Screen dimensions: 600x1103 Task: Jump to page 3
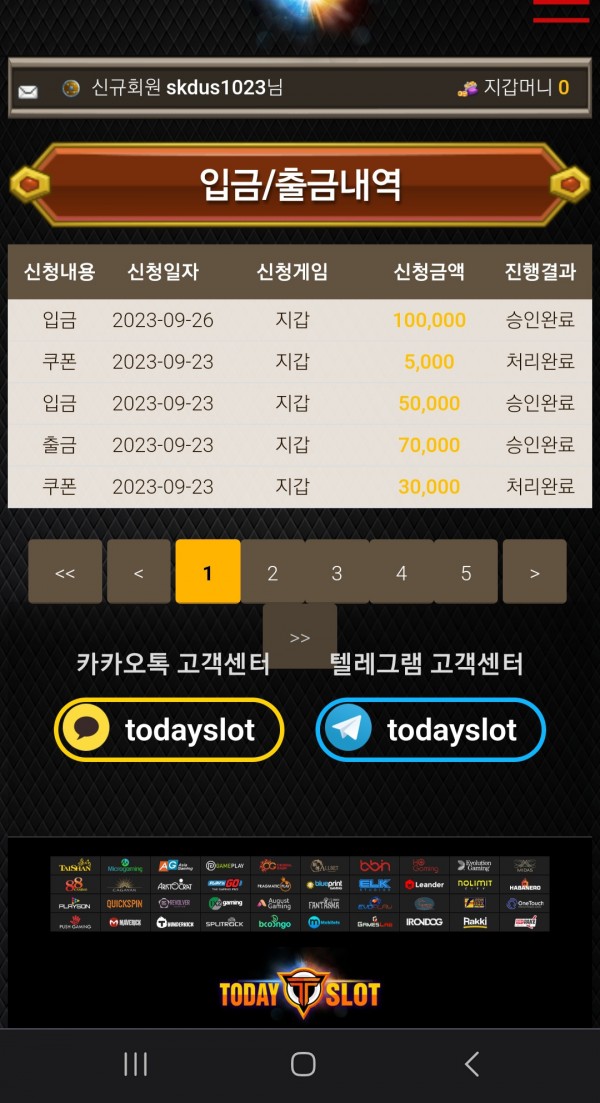[x=337, y=572]
